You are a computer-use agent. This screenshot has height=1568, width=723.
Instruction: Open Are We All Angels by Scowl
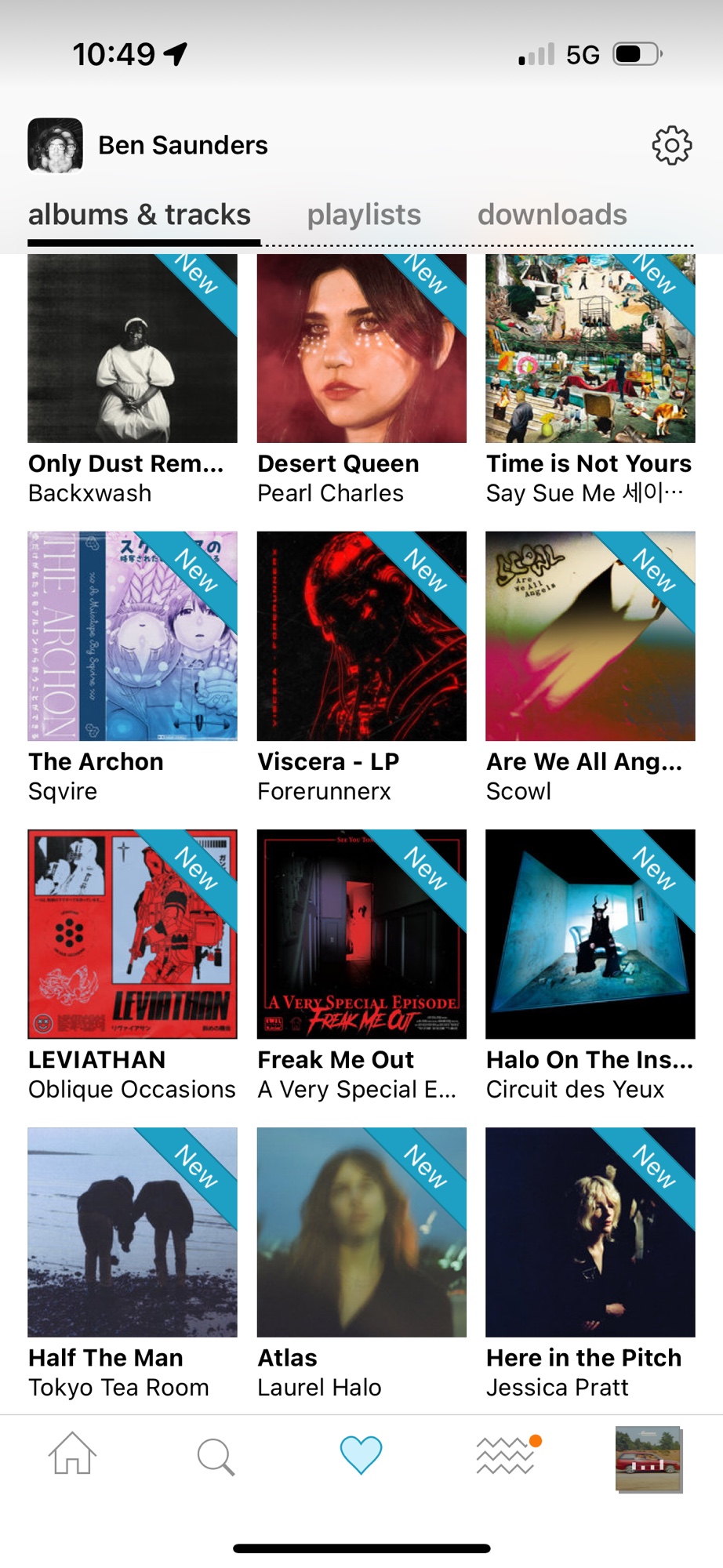coord(590,636)
